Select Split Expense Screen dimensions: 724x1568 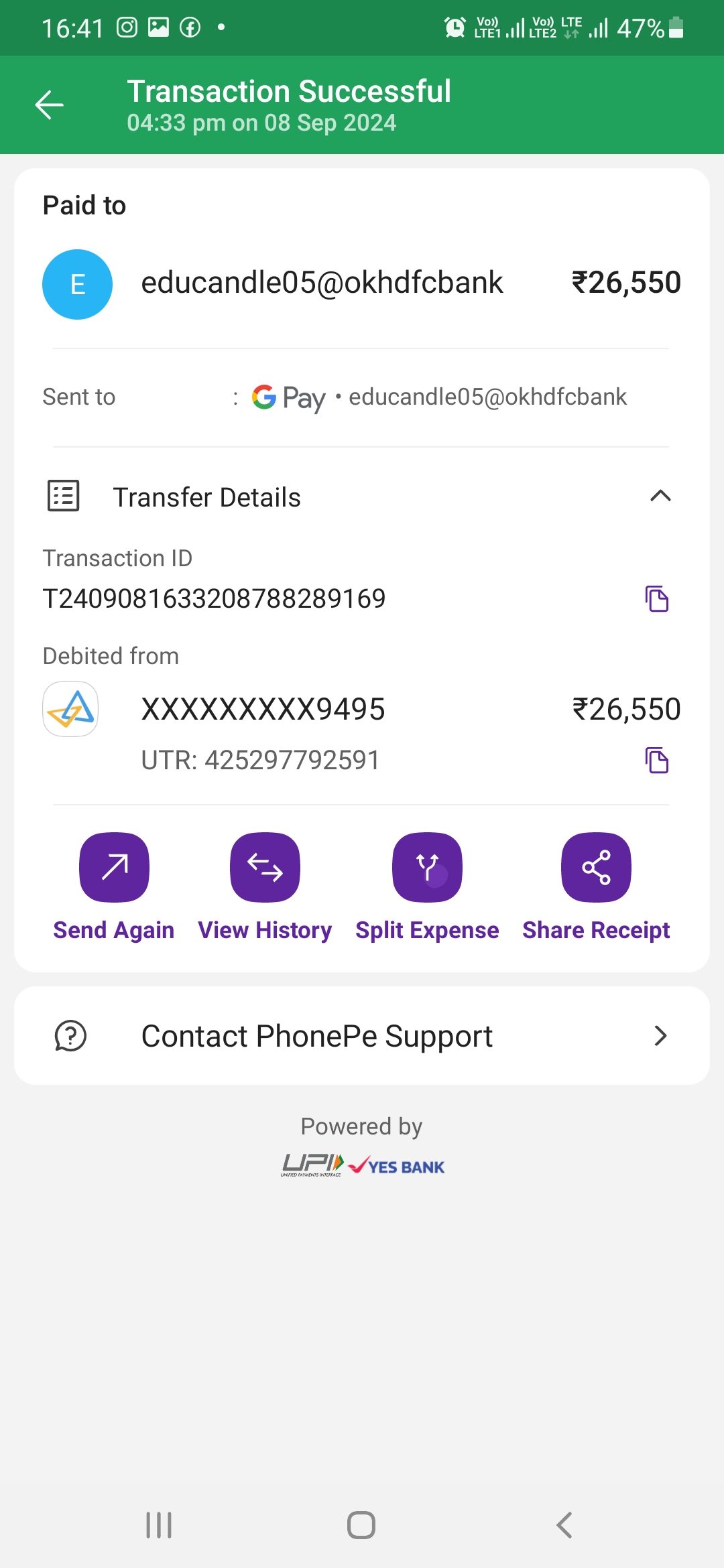point(427,868)
